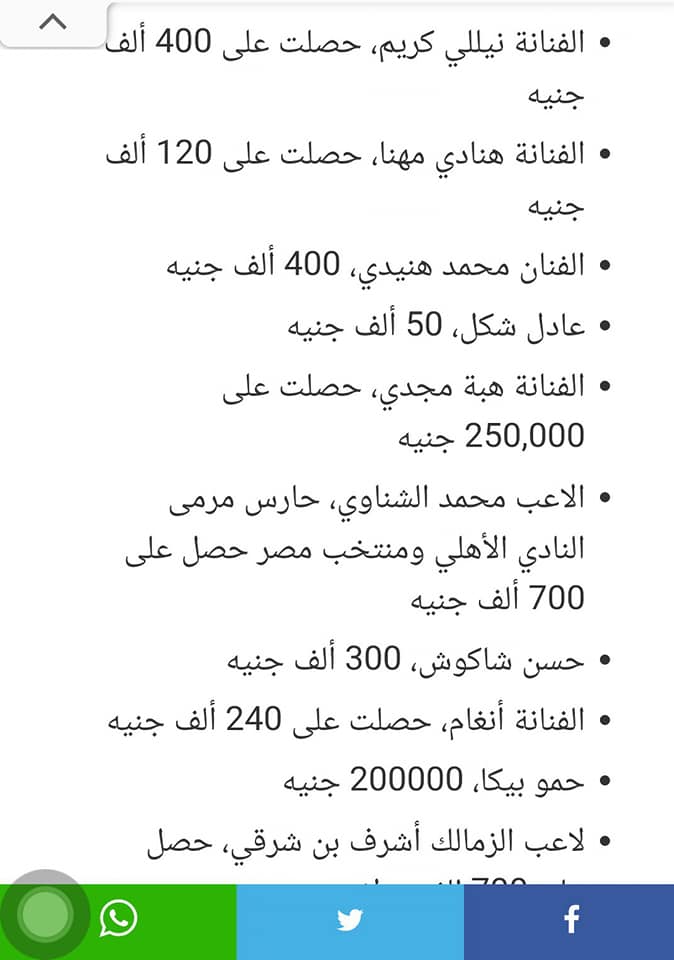The width and height of the screenshot is (674, 960).
Task: Tap the floating green circle button
Action: 45,915
